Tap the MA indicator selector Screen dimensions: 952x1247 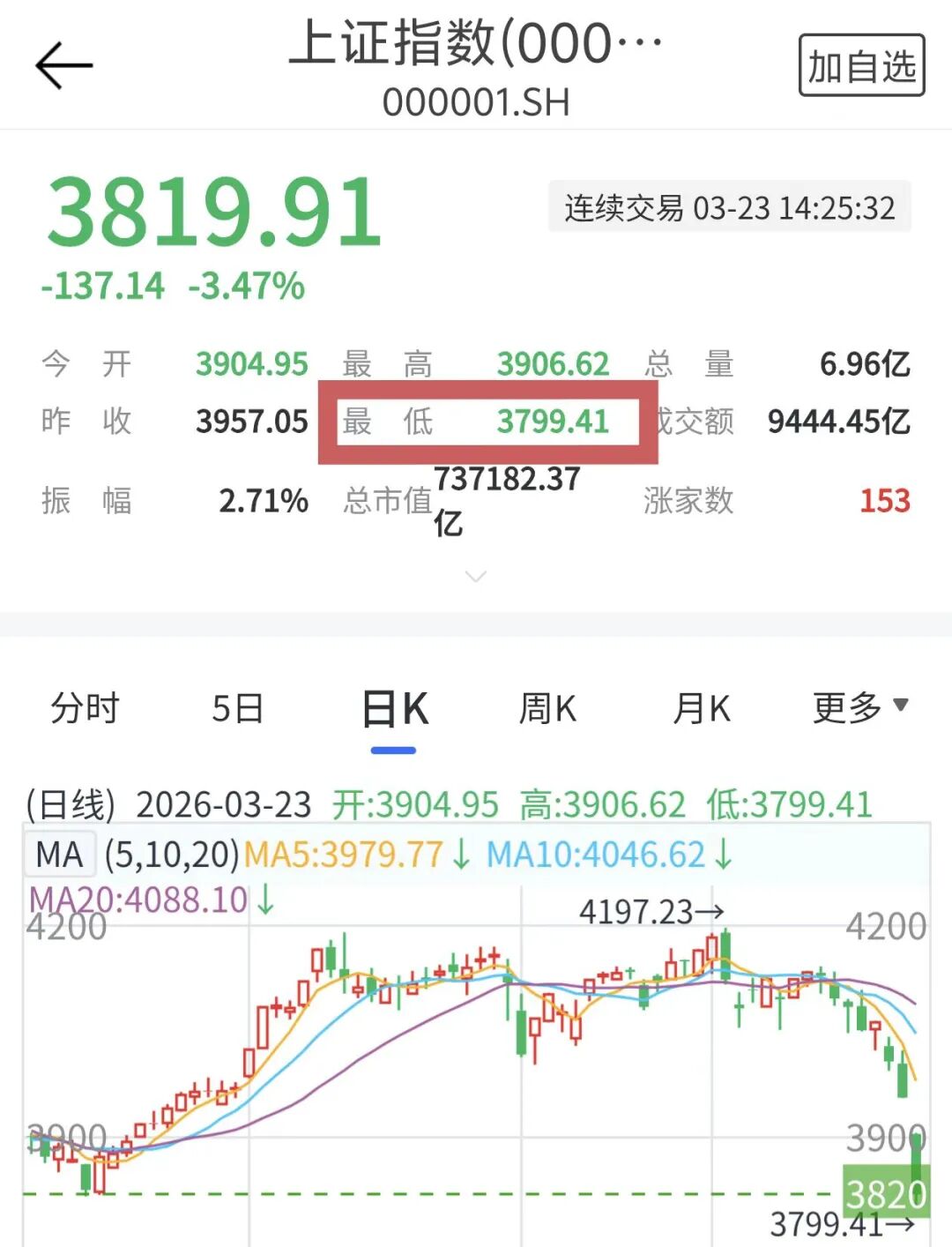coord(59,855)
